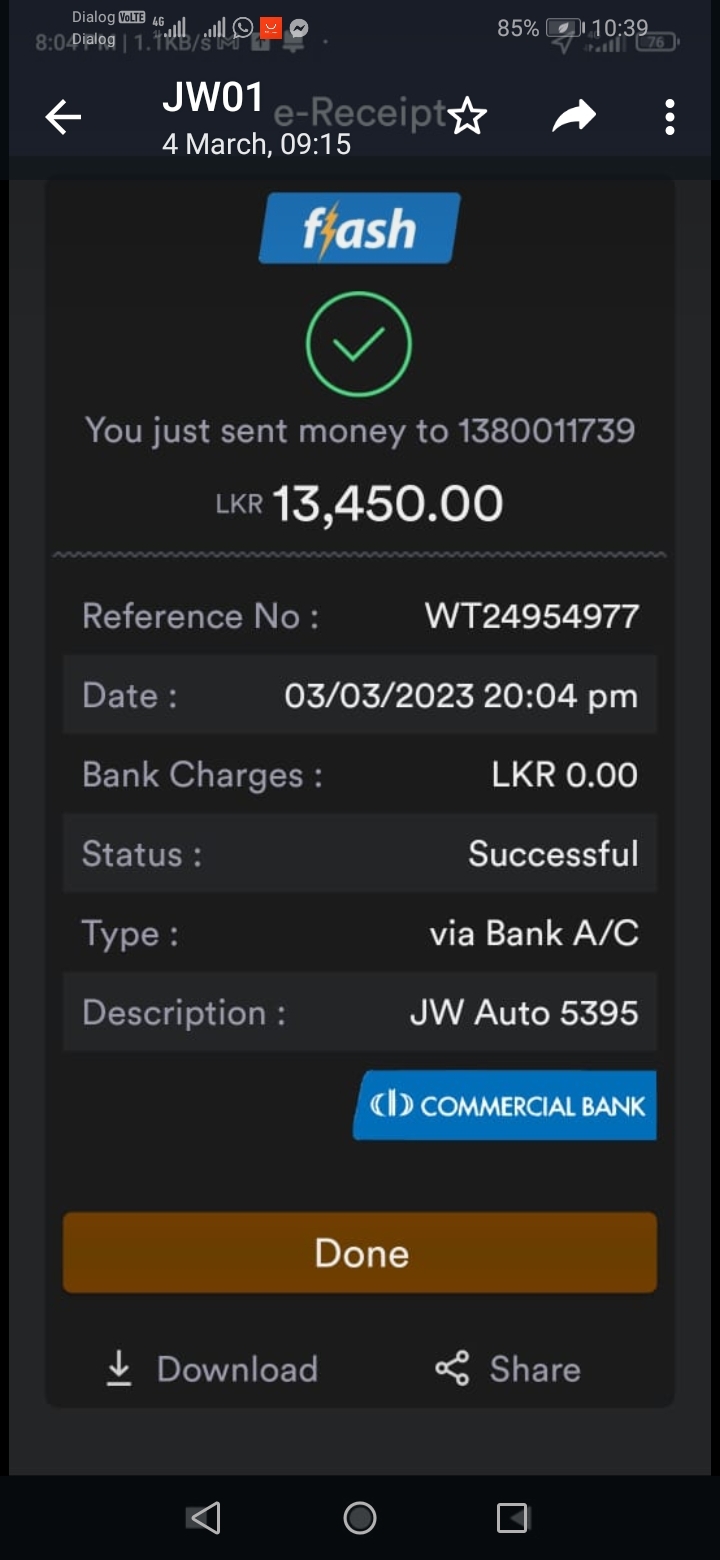Tap the system home button
The image size is (720, 1560).
point(360,1518)
